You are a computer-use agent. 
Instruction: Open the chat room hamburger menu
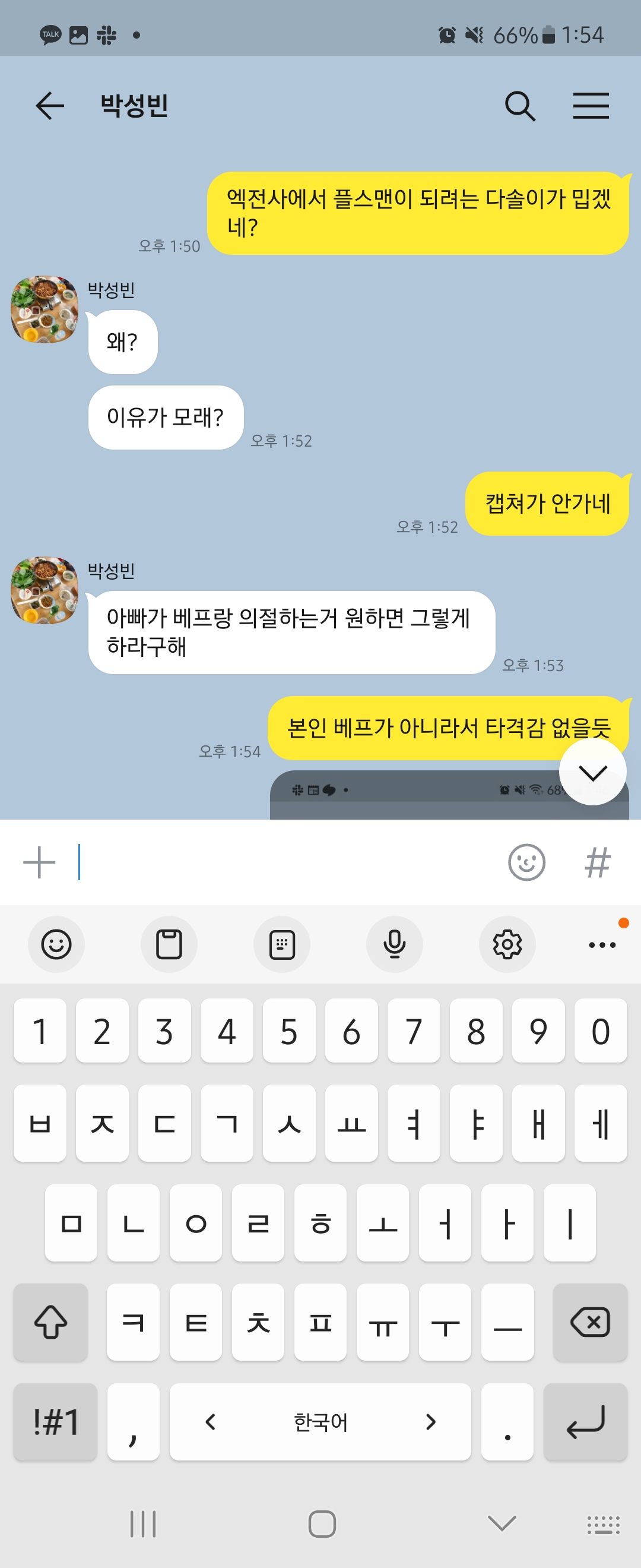coord(591,106)
